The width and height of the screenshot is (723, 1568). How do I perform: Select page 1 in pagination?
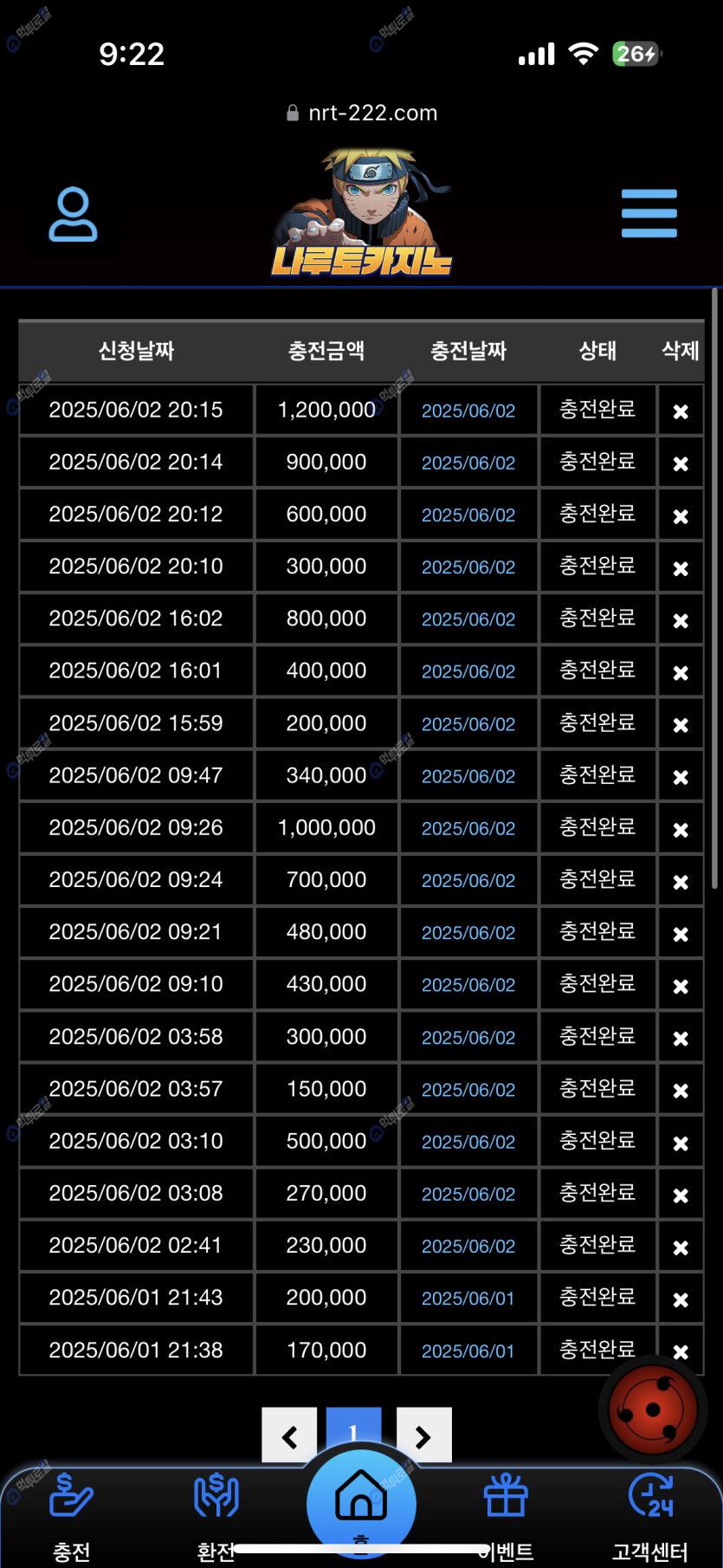353,1427
